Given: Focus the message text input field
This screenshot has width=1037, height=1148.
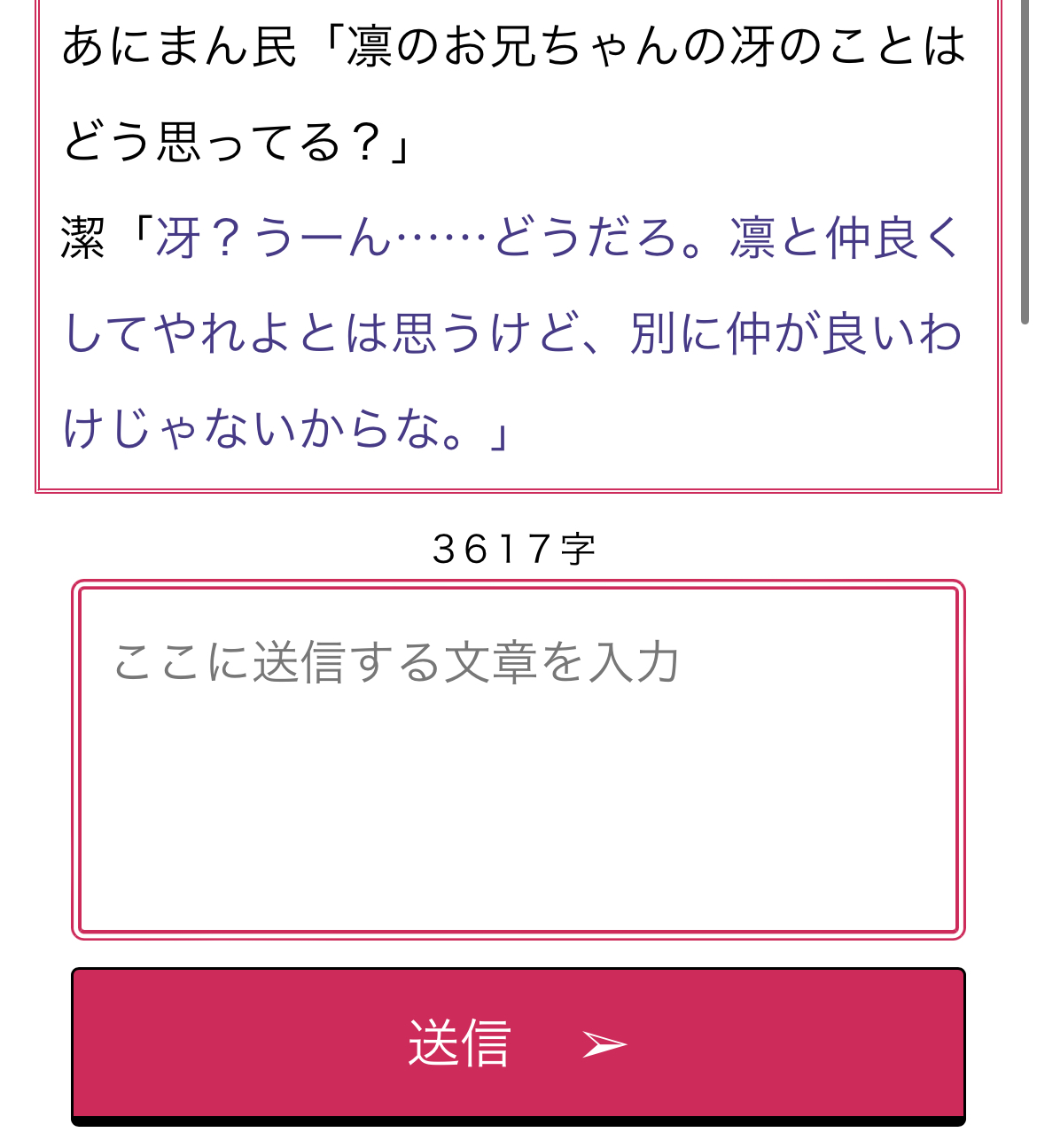Looking at the screenshot, I should point(518,760).
